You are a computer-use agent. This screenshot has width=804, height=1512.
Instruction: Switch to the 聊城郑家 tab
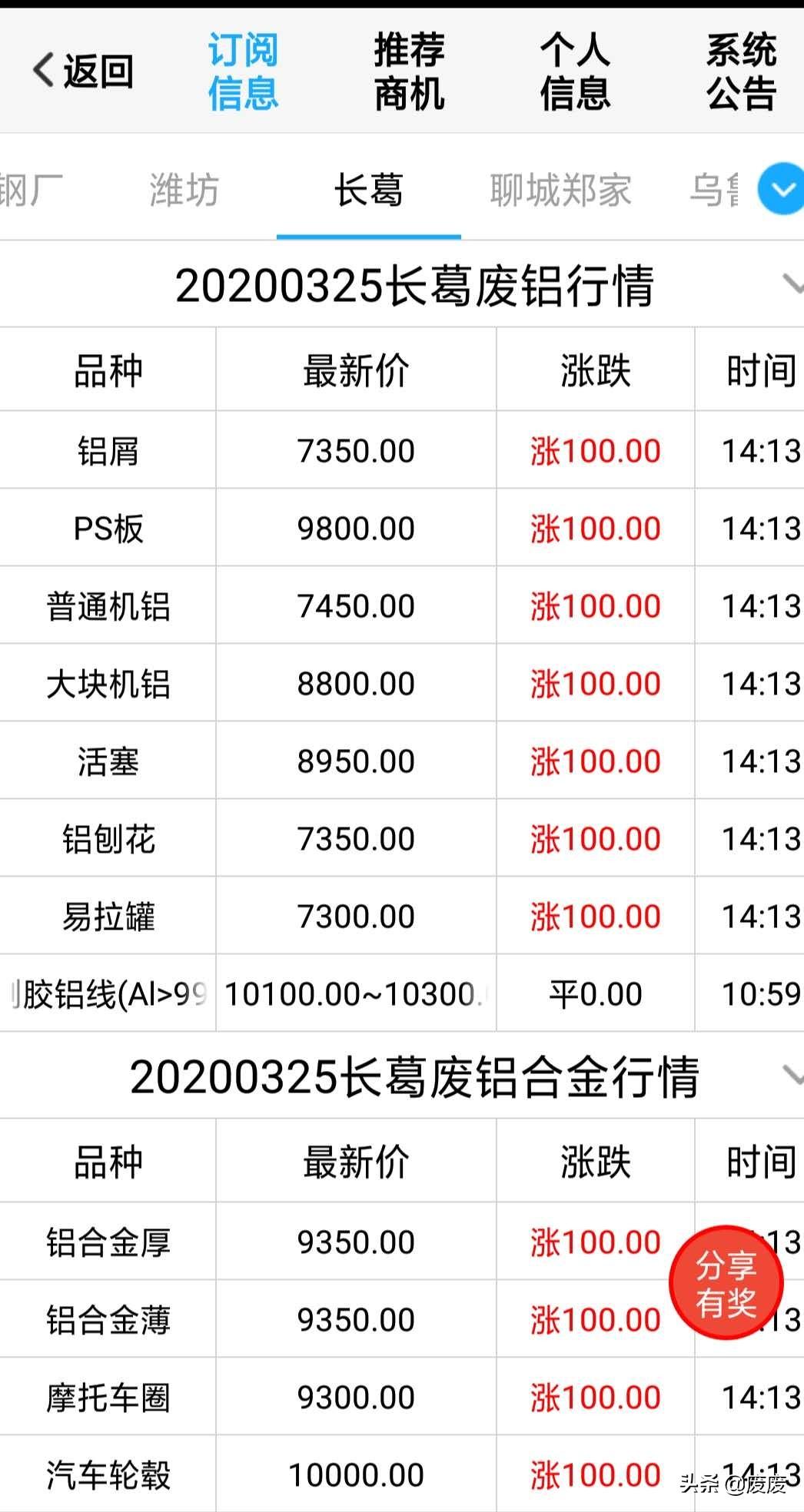[x=560, y=190]
